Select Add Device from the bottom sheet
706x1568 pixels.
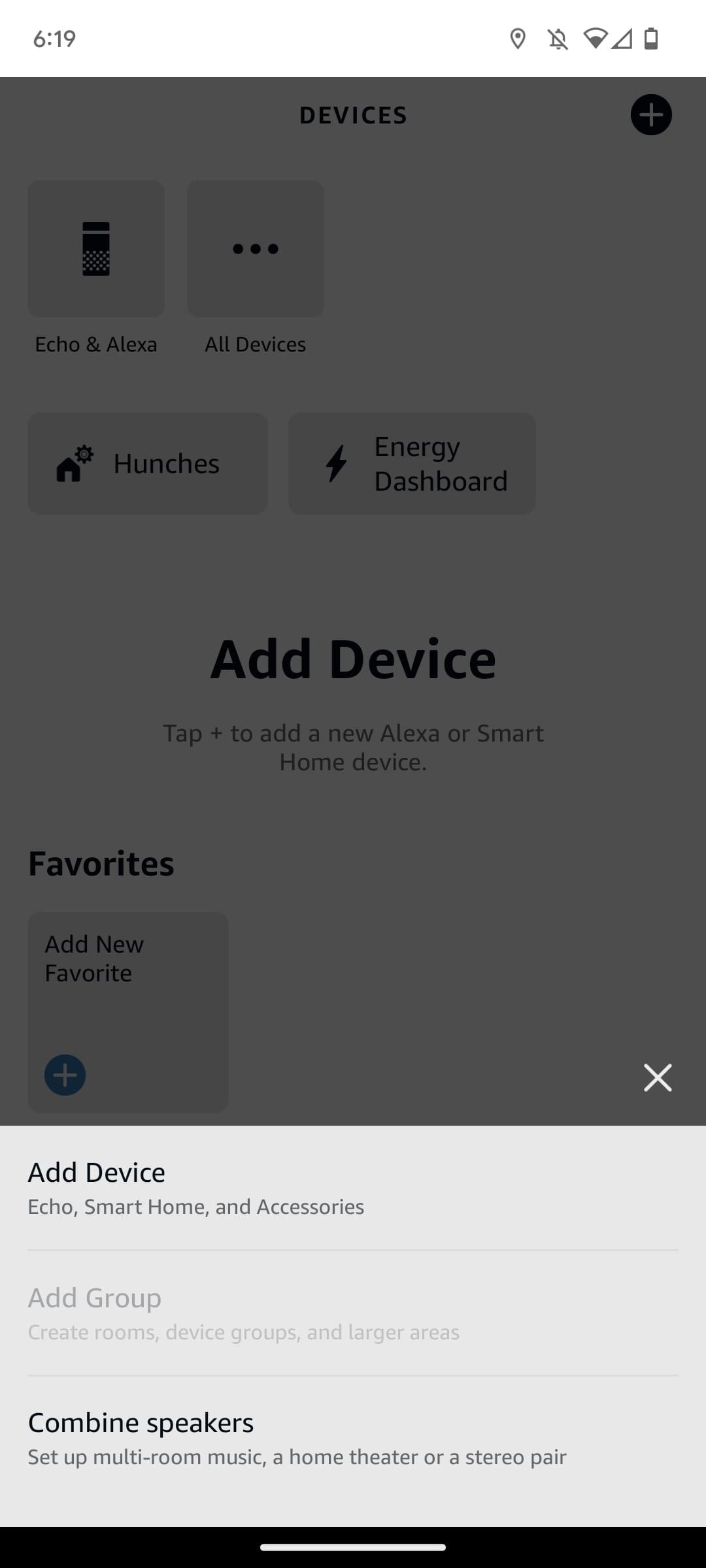[353, 1188]
